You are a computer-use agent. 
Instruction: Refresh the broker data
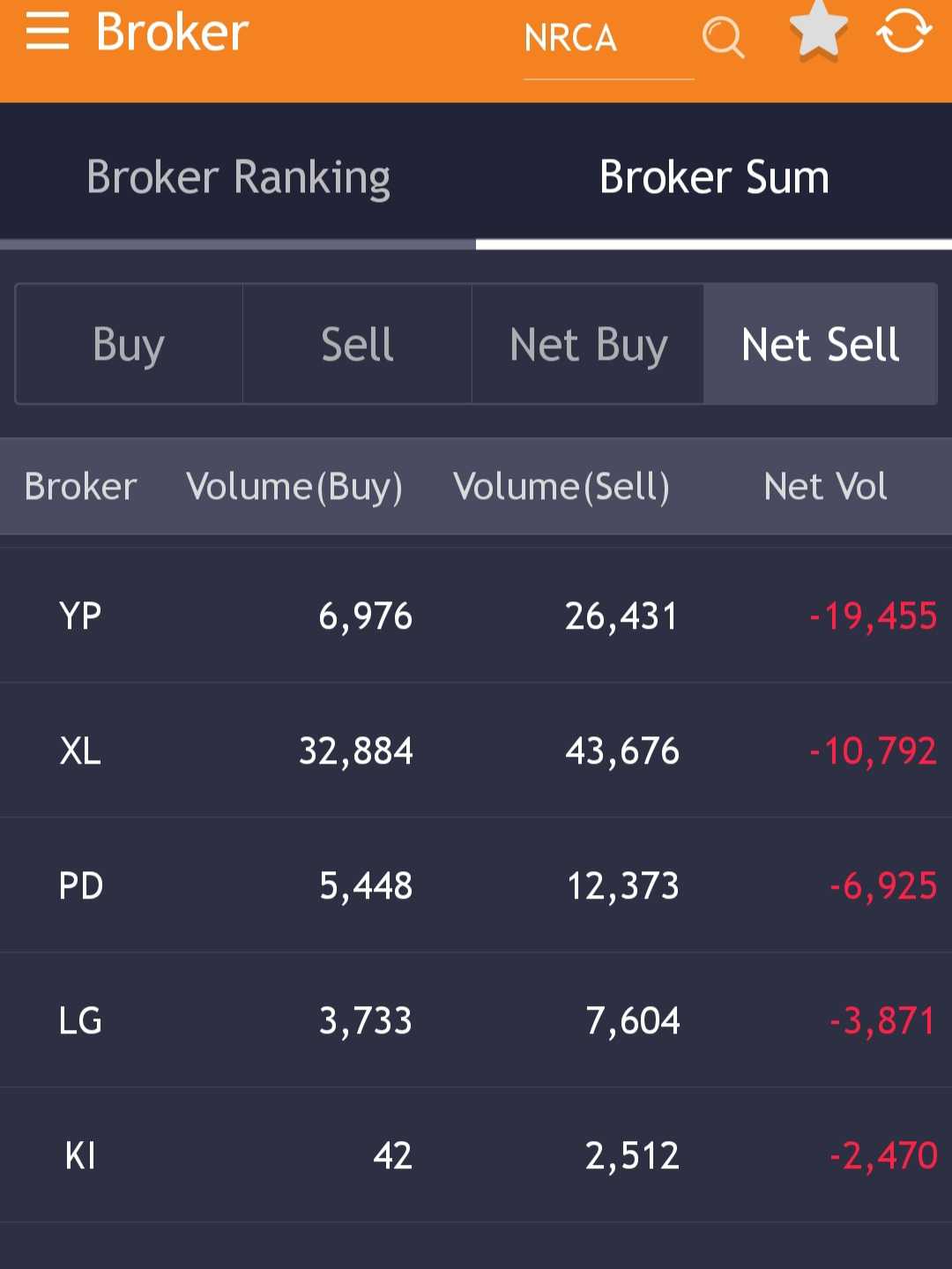coord(904,32)
